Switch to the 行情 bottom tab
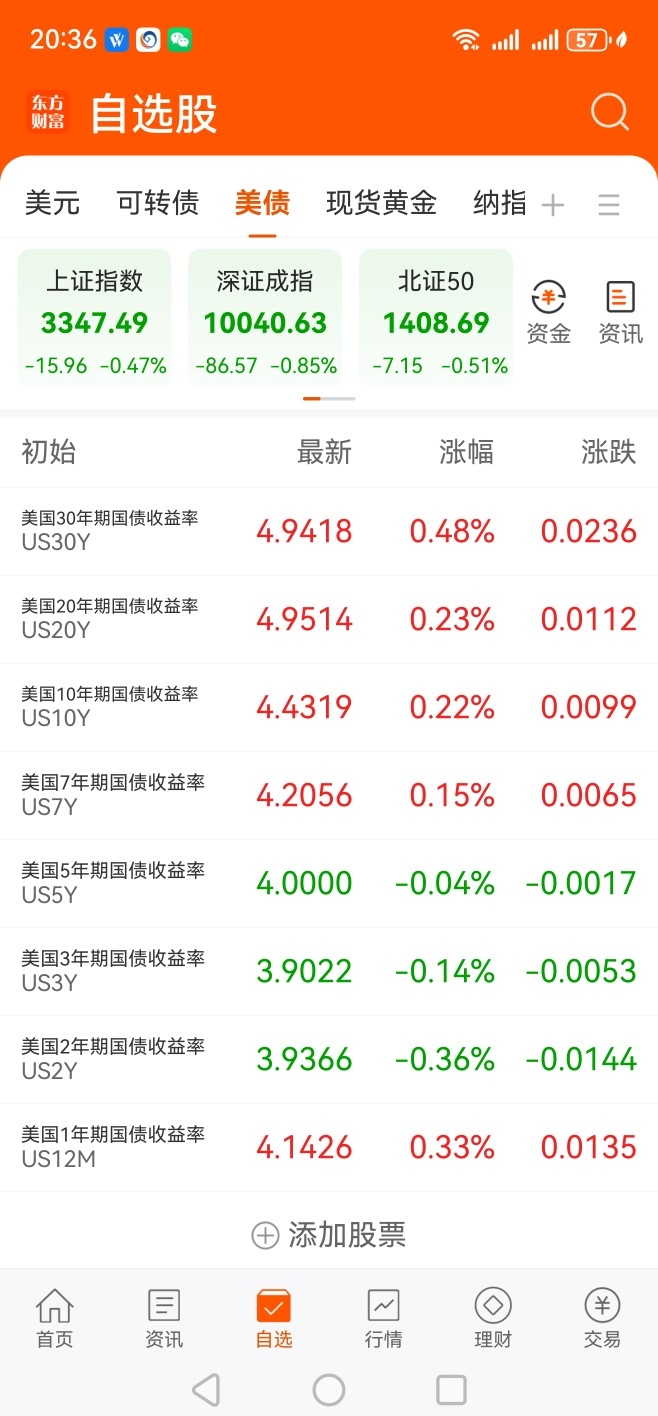This screenshot has width=658, height=1416. pos(384,1319)
